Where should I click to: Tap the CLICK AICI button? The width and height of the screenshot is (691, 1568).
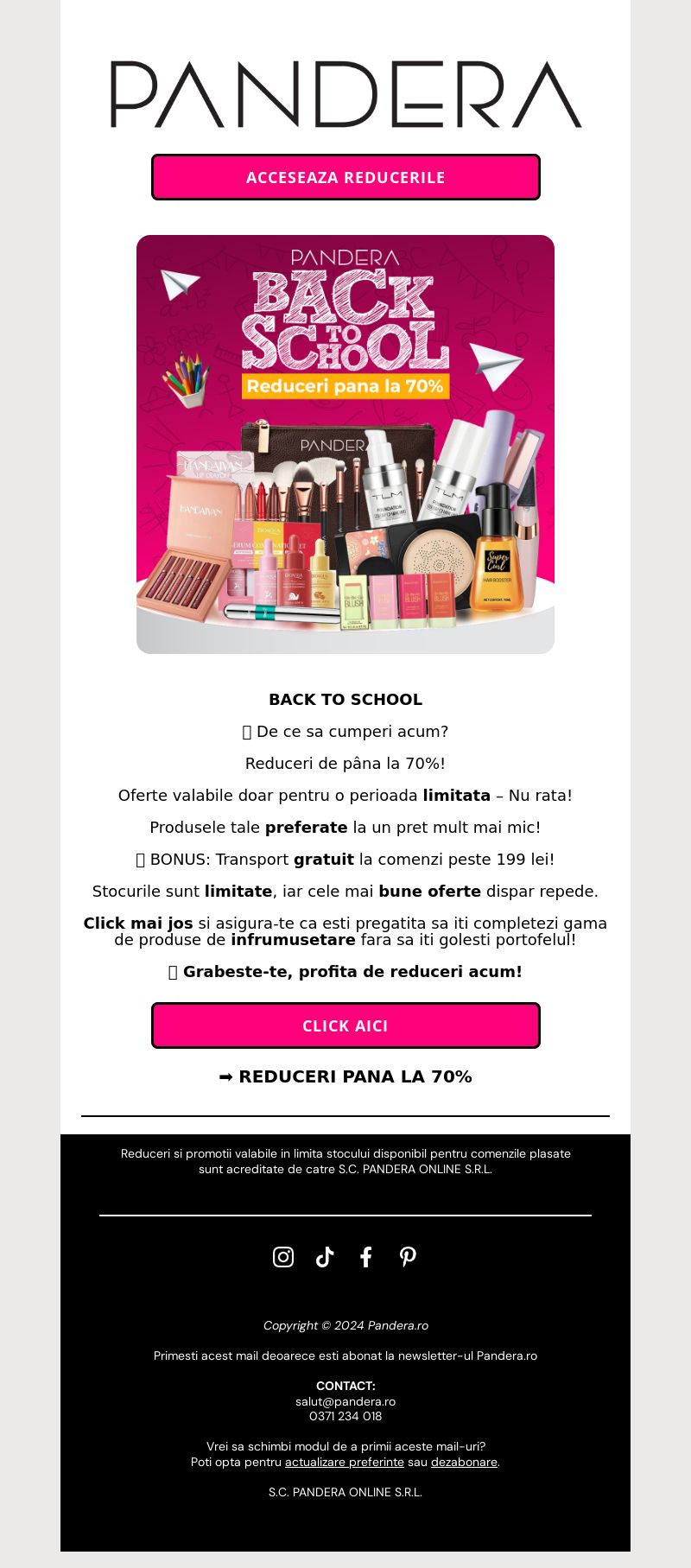(x=345, y=1025)
